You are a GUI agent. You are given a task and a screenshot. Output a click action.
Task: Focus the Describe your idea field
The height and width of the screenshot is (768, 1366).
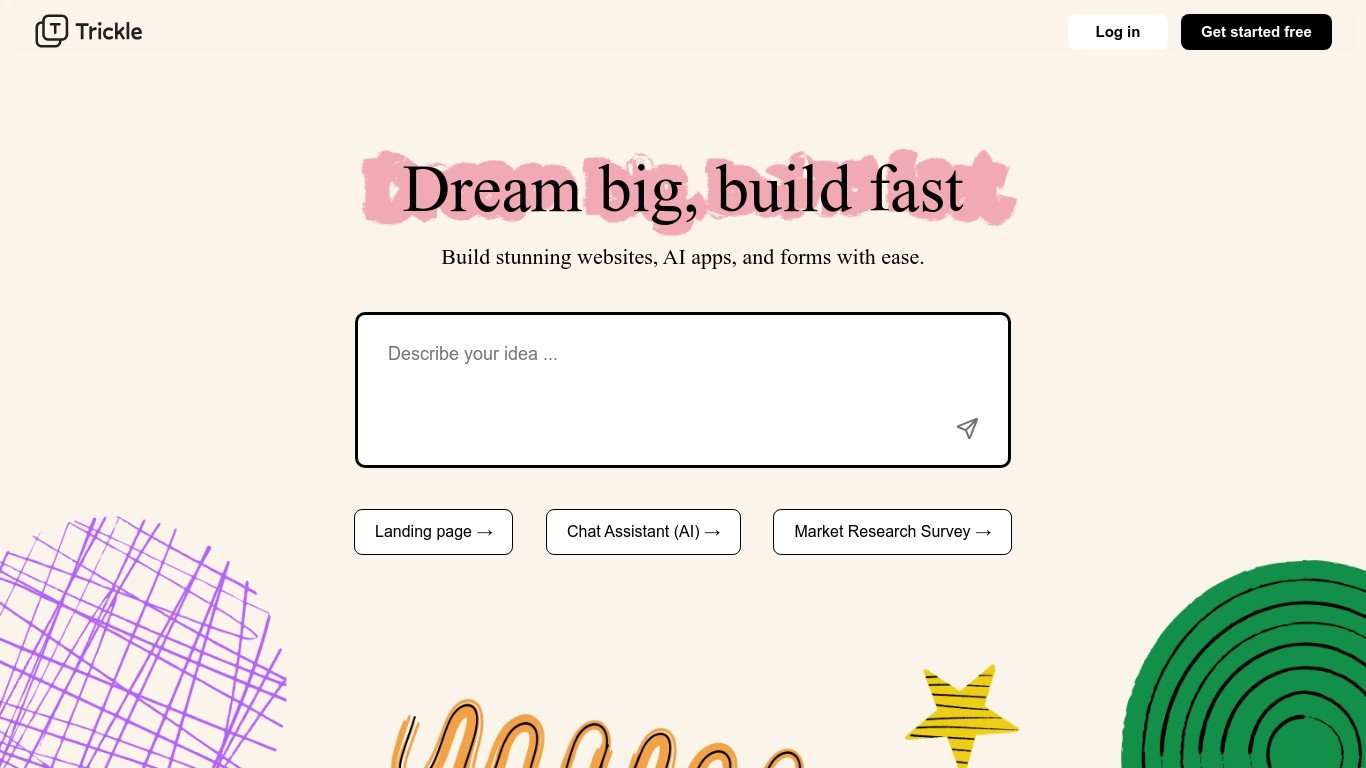[660, 375]
